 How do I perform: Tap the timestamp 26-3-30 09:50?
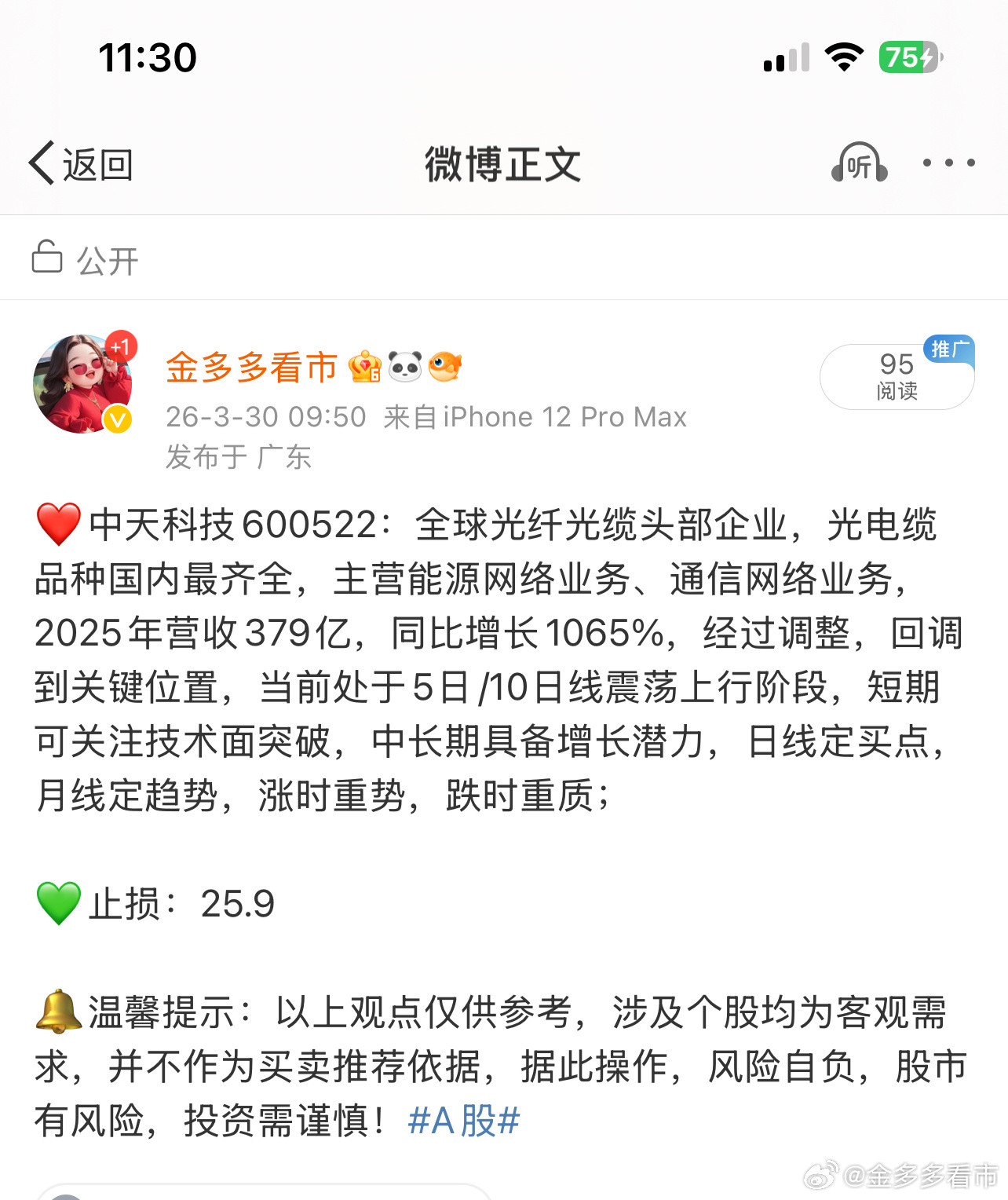tap(265, 417)
